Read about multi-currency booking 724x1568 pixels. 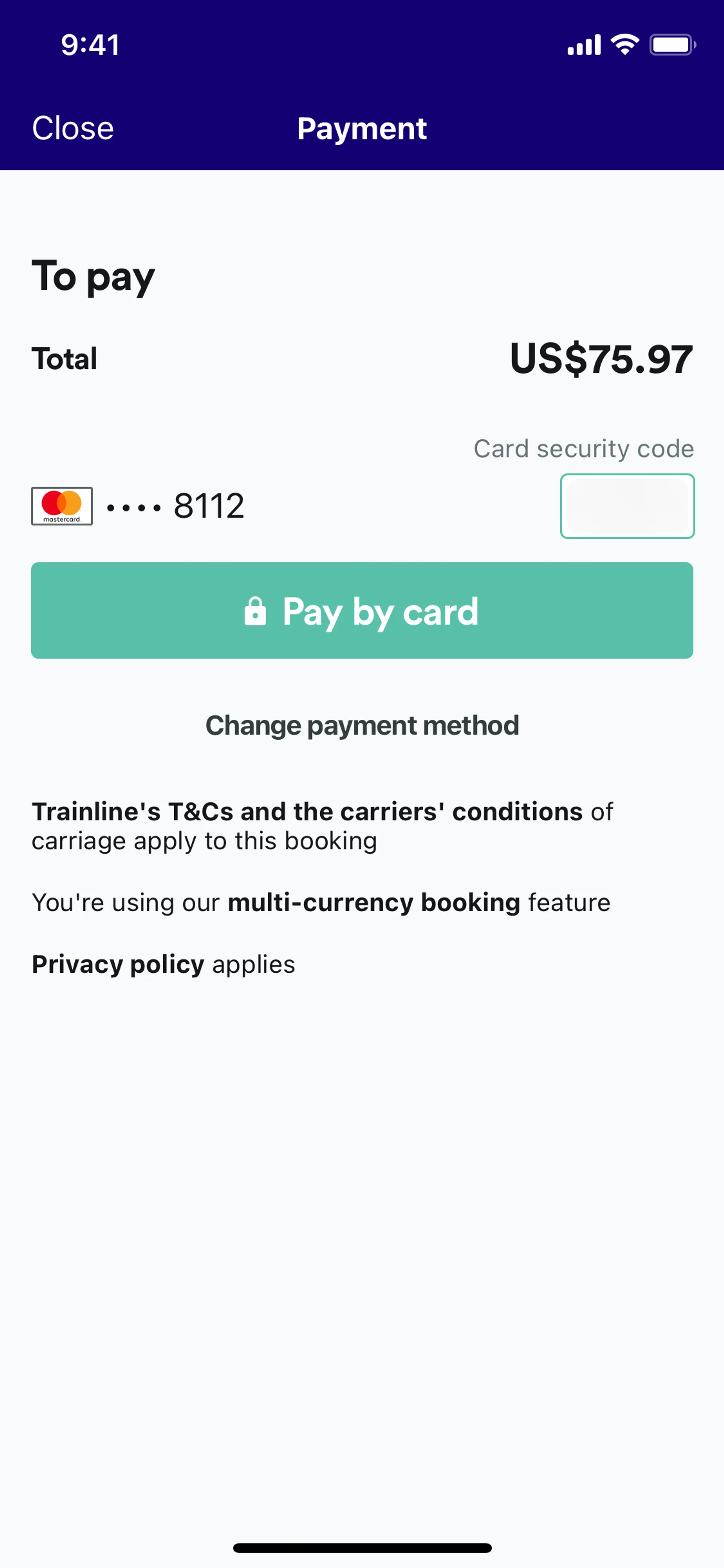[374, 903]
